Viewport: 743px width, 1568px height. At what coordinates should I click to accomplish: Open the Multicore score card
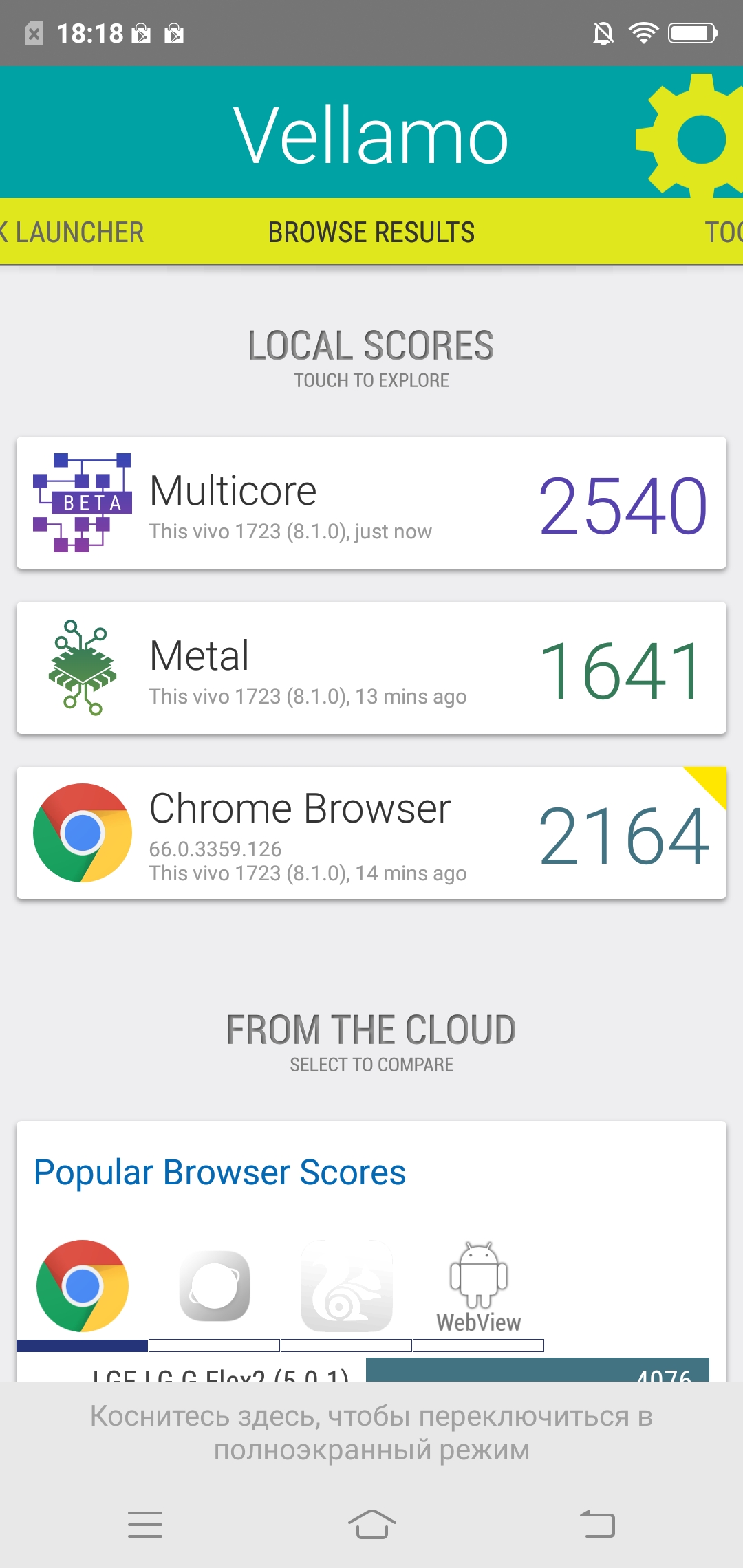tap(371, 503)
